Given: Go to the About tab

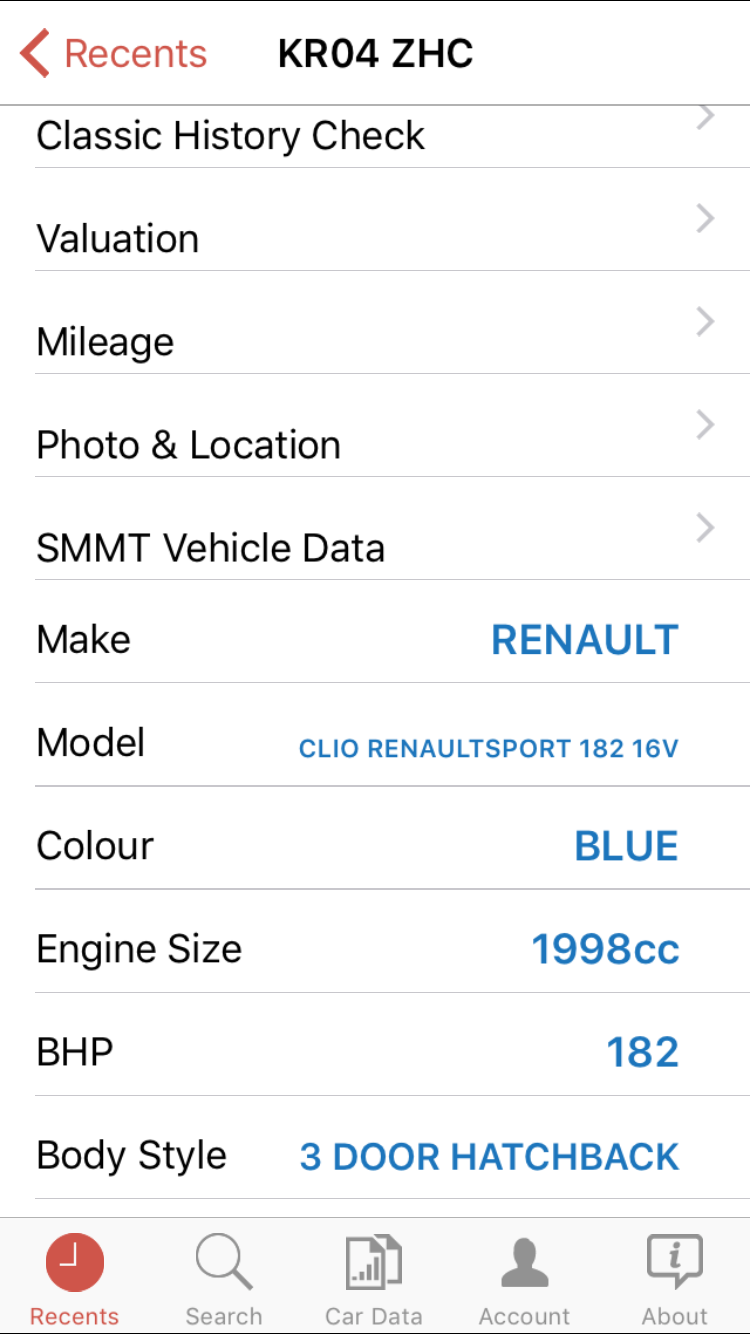Looking at the screenshot, I should [x=674, y=1278].
